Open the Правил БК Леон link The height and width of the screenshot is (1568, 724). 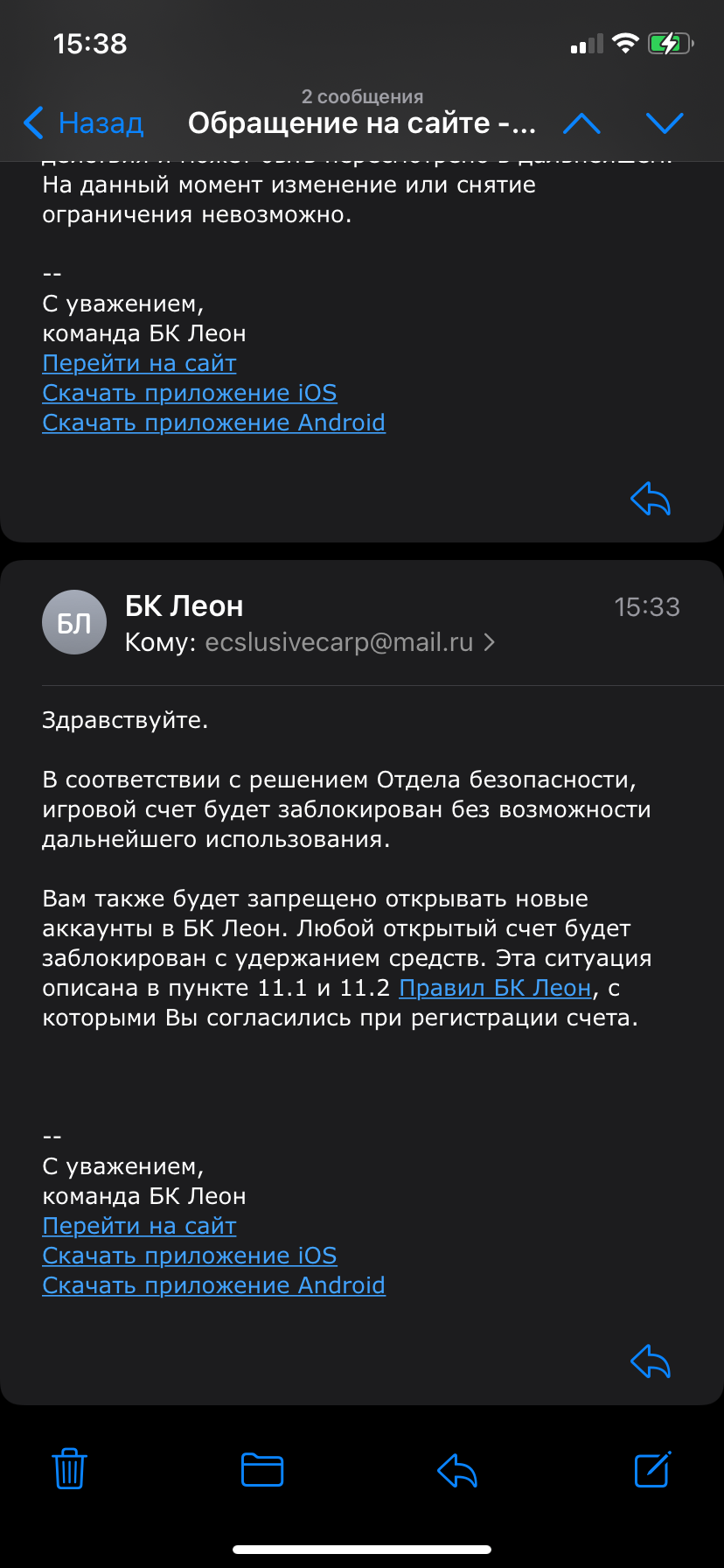pos(495,988)
